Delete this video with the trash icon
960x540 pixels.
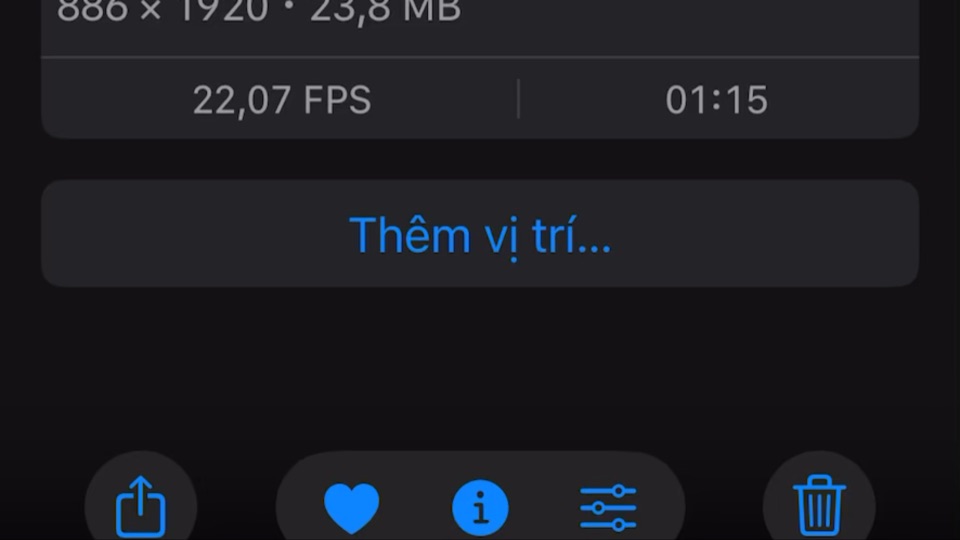tap(819, 505)
